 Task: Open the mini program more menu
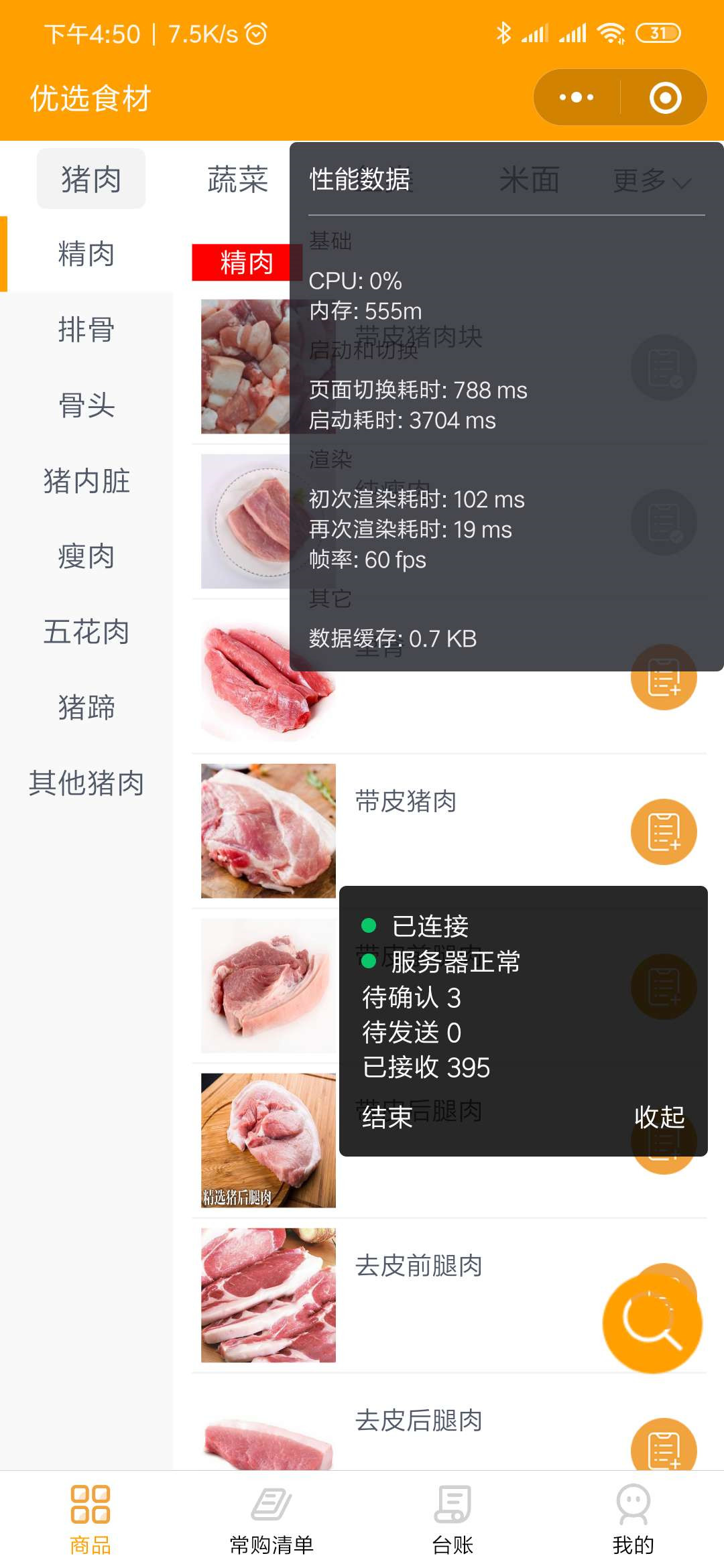577,98
